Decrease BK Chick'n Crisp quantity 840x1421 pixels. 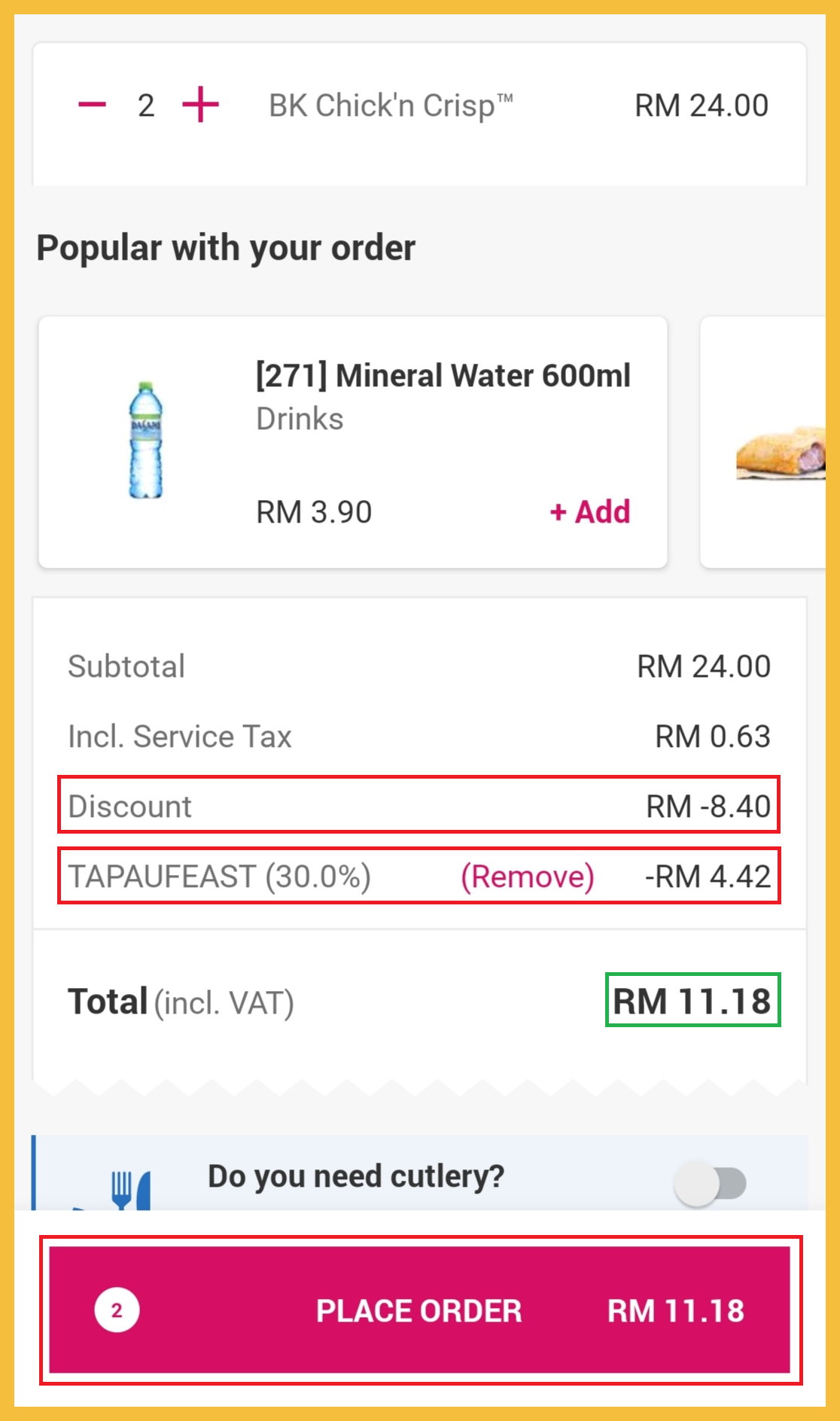(92, 105)
